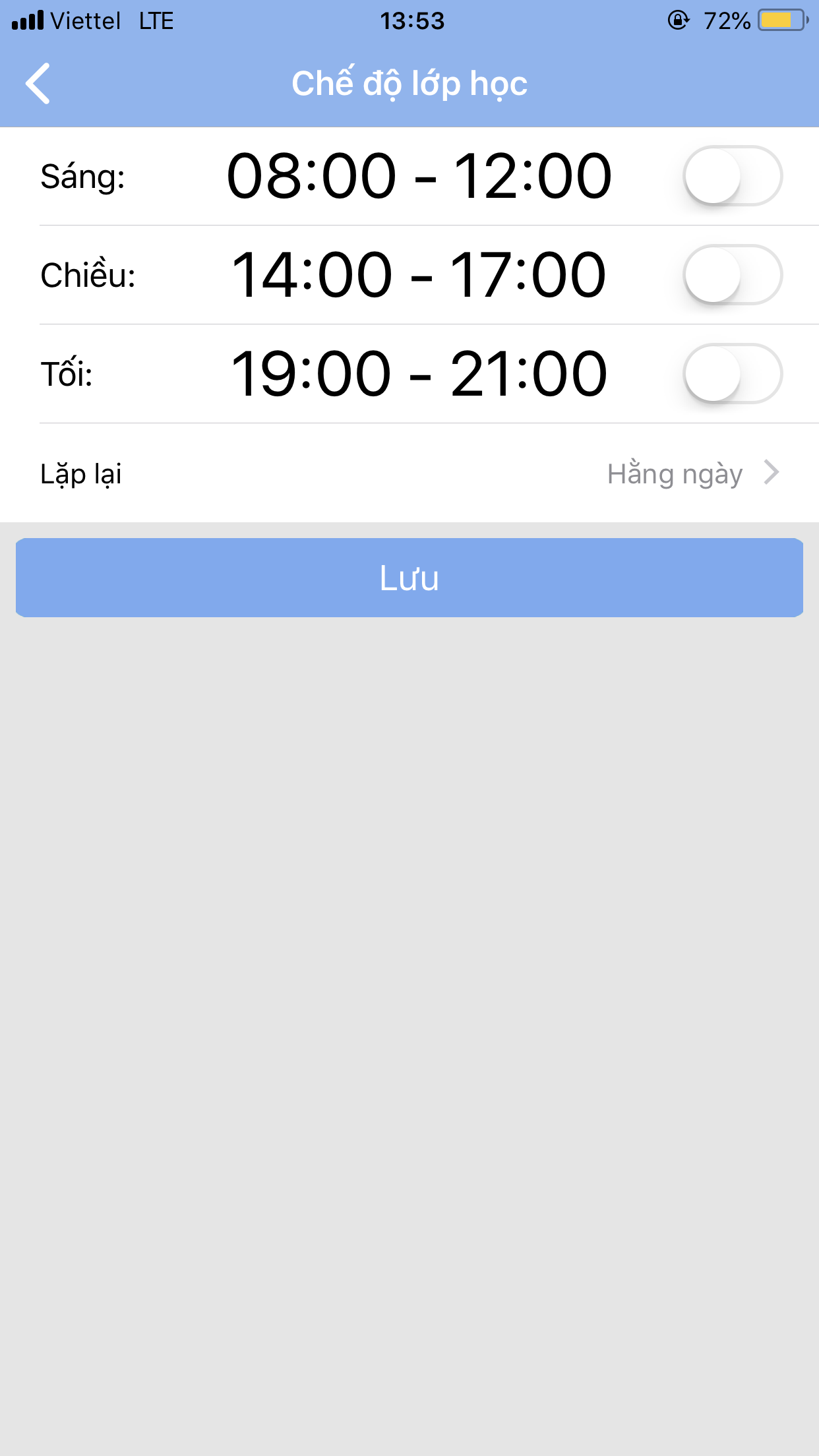Enable the Sáng 08:00 - 12:00 switch
This screenshot has height=1456, width=819.
point(733,176)
